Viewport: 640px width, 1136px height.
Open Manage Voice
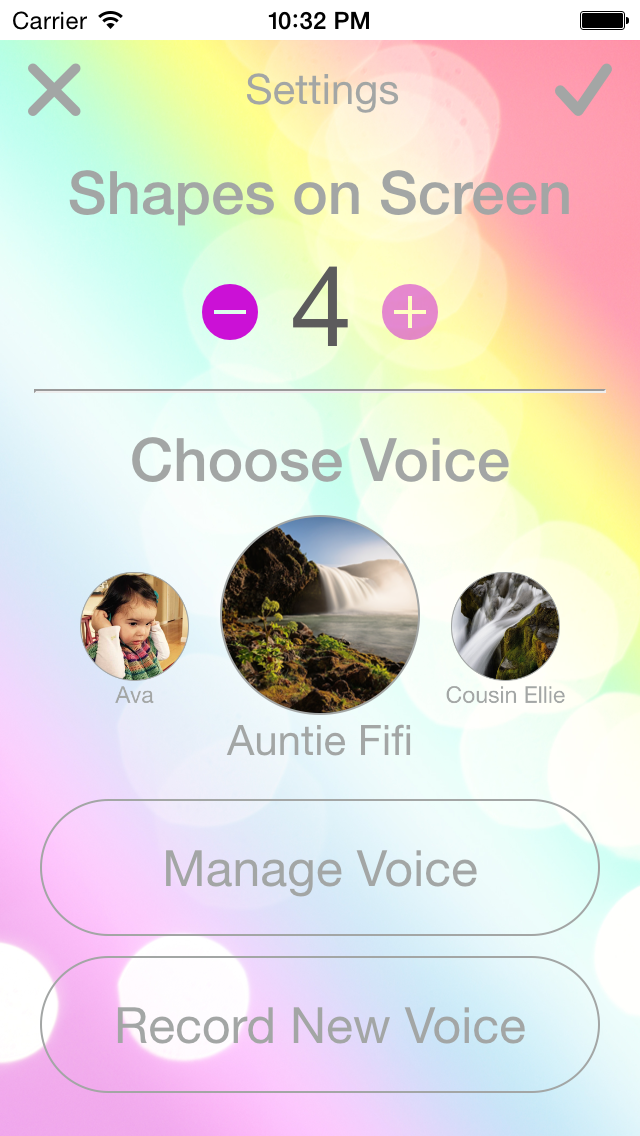(x=320, y=868)
